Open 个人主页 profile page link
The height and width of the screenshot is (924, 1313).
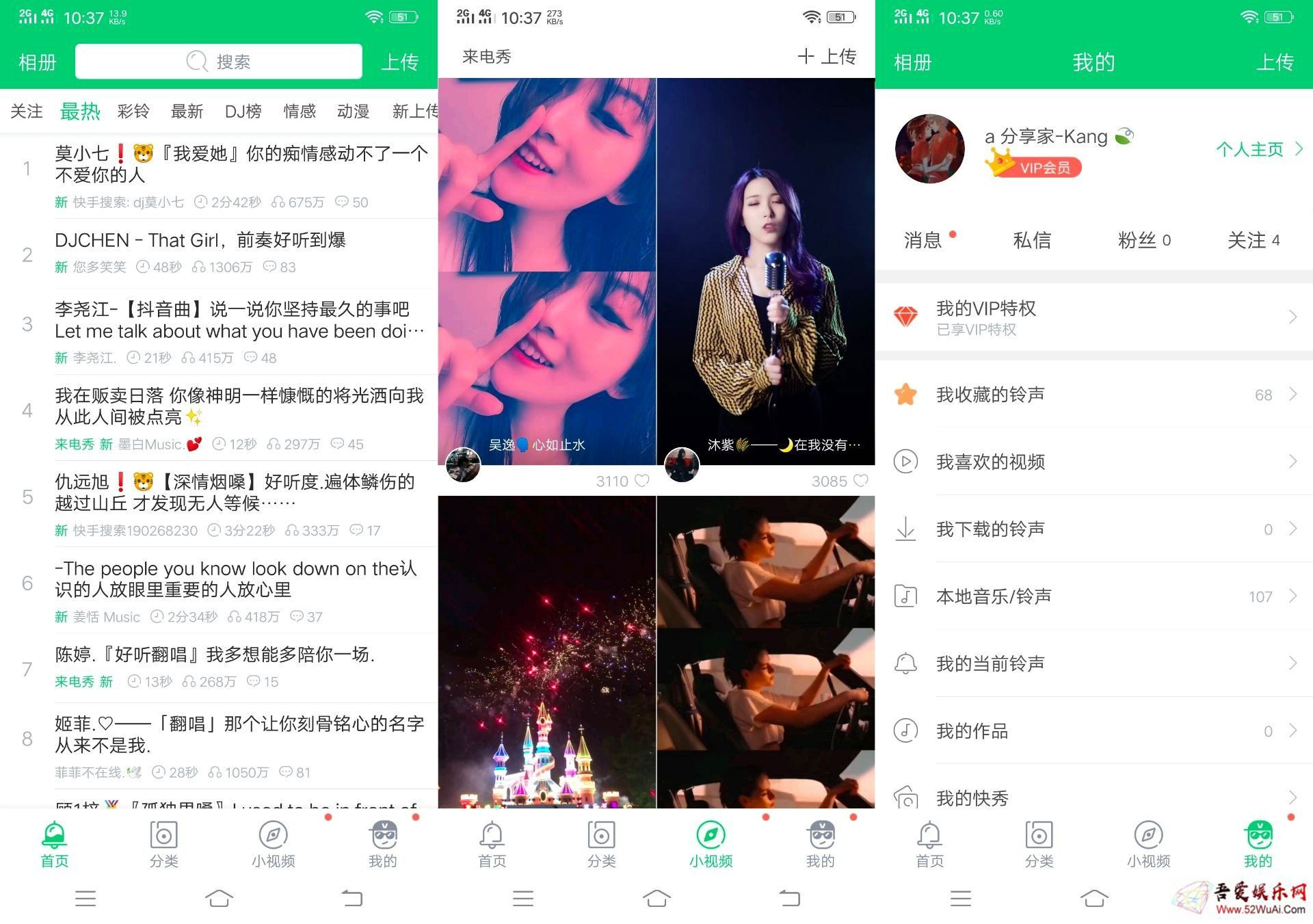(x=1258, y=149)
